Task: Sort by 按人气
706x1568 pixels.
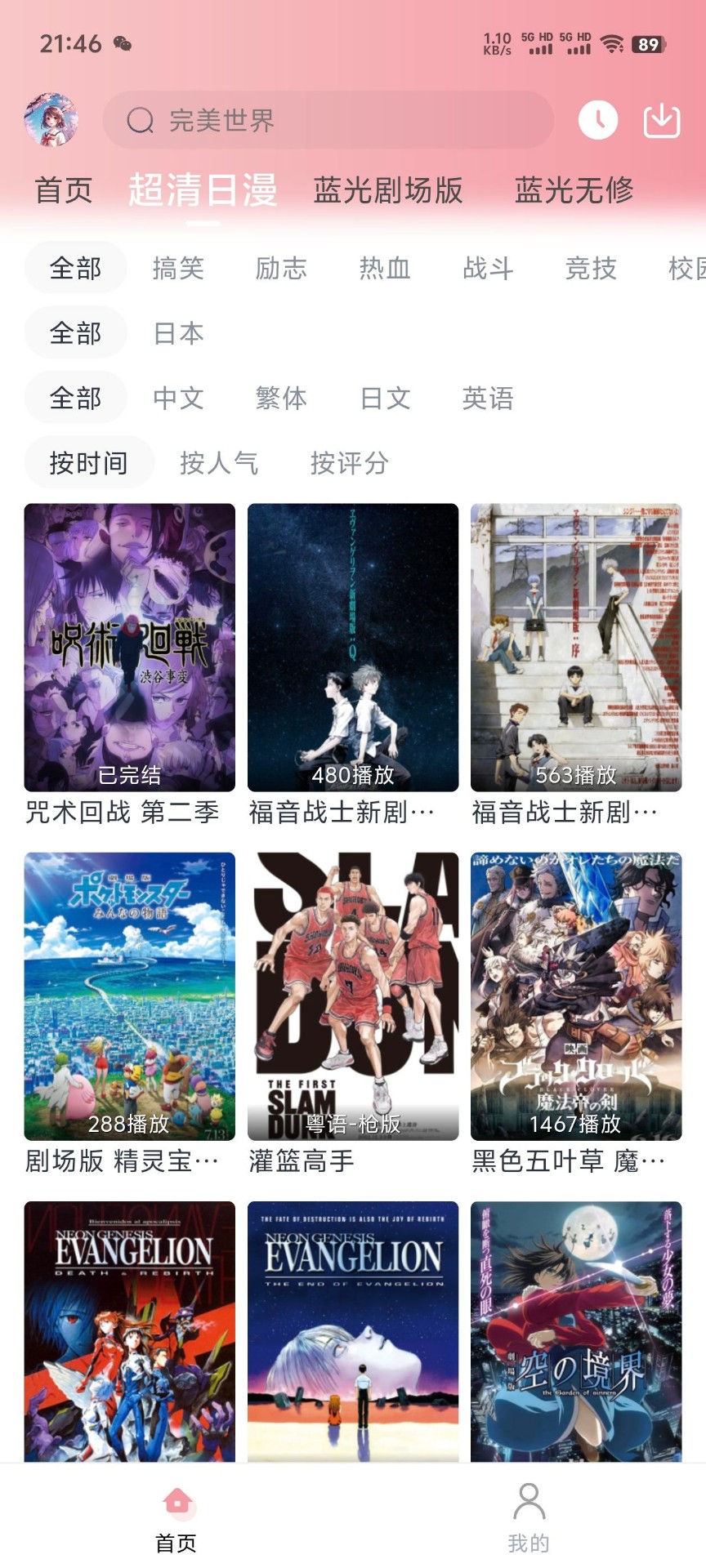Action: pos(219,463)
